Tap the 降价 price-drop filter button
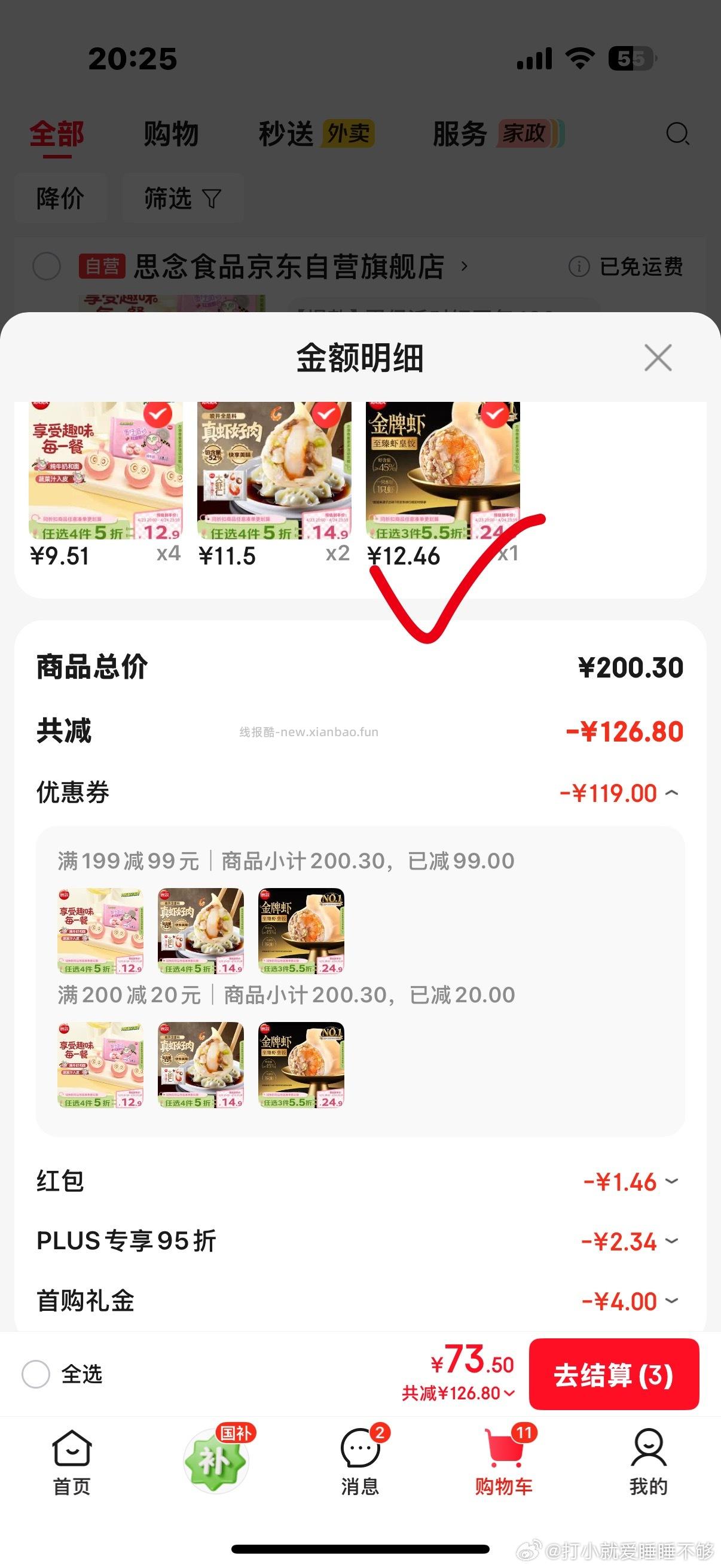Viewport: 721px width, 1568px height. tap(61, 197)
